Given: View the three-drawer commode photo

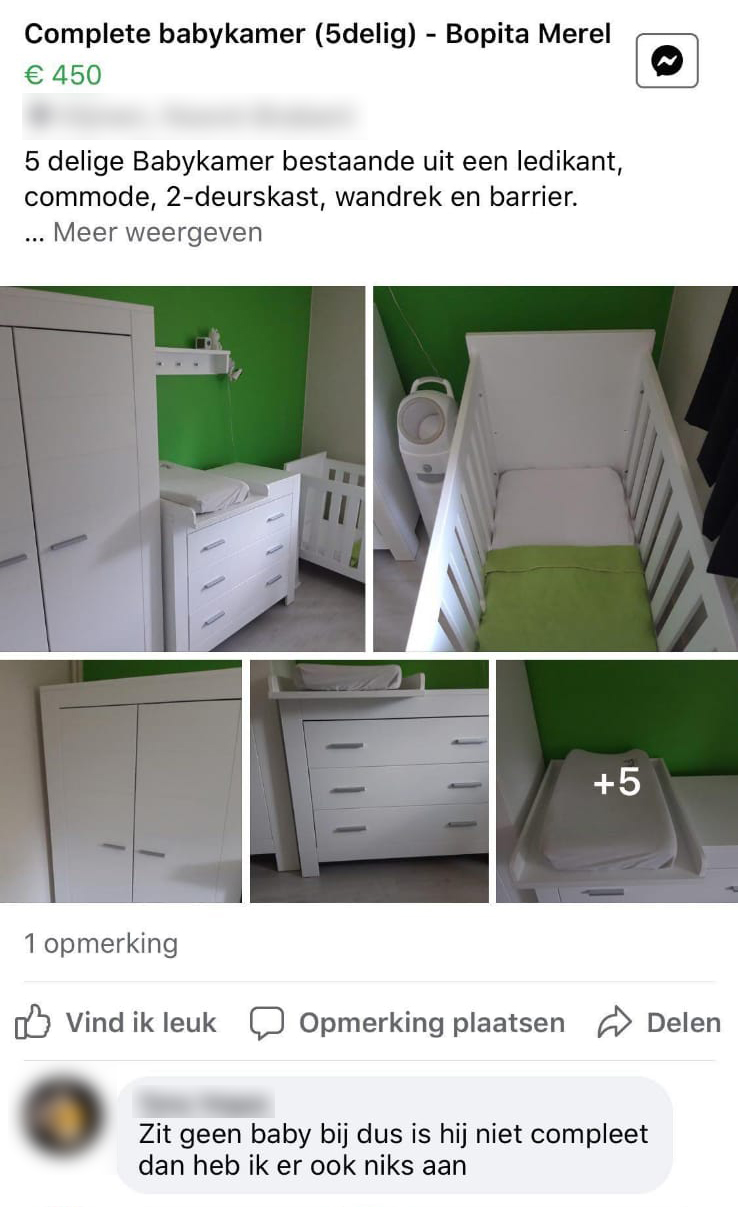Looking at the screenshot, I should (369, 781).
